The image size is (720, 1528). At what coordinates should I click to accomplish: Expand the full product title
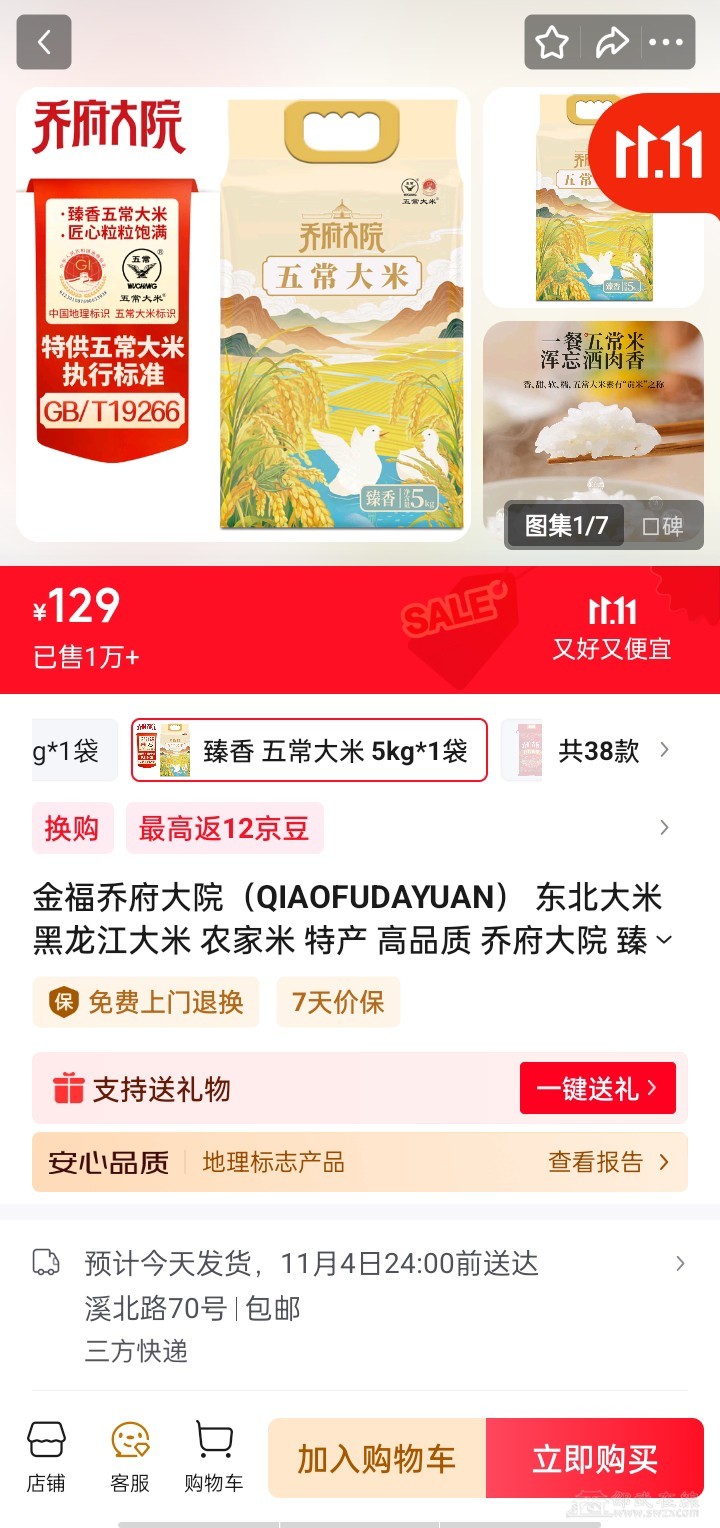click(663, 941)
